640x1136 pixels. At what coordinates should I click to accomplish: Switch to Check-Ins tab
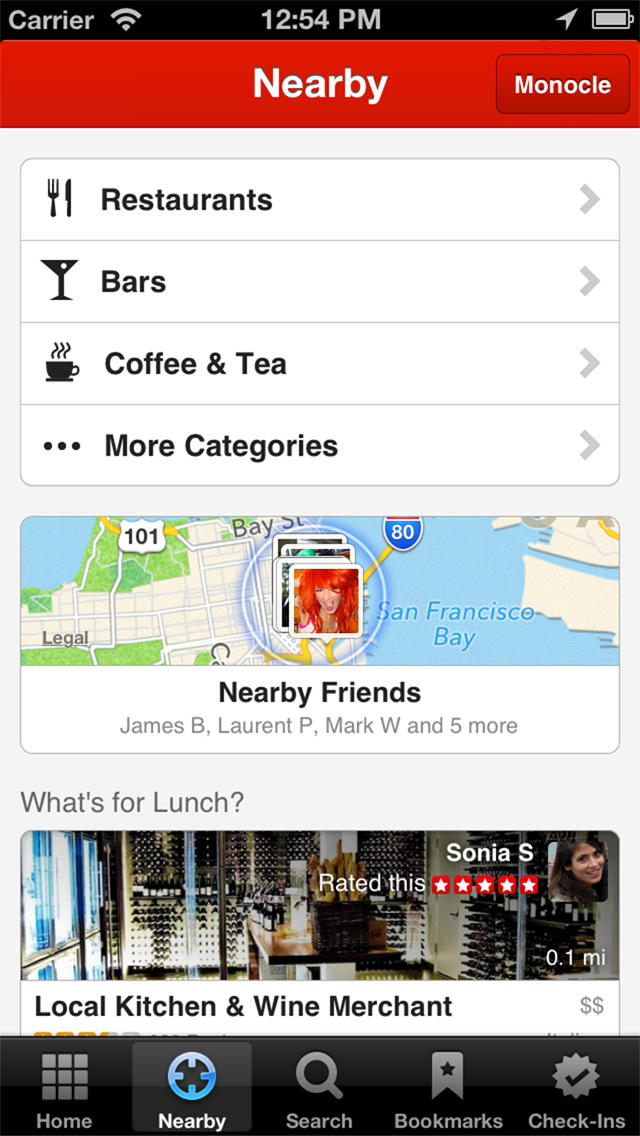577,1090
